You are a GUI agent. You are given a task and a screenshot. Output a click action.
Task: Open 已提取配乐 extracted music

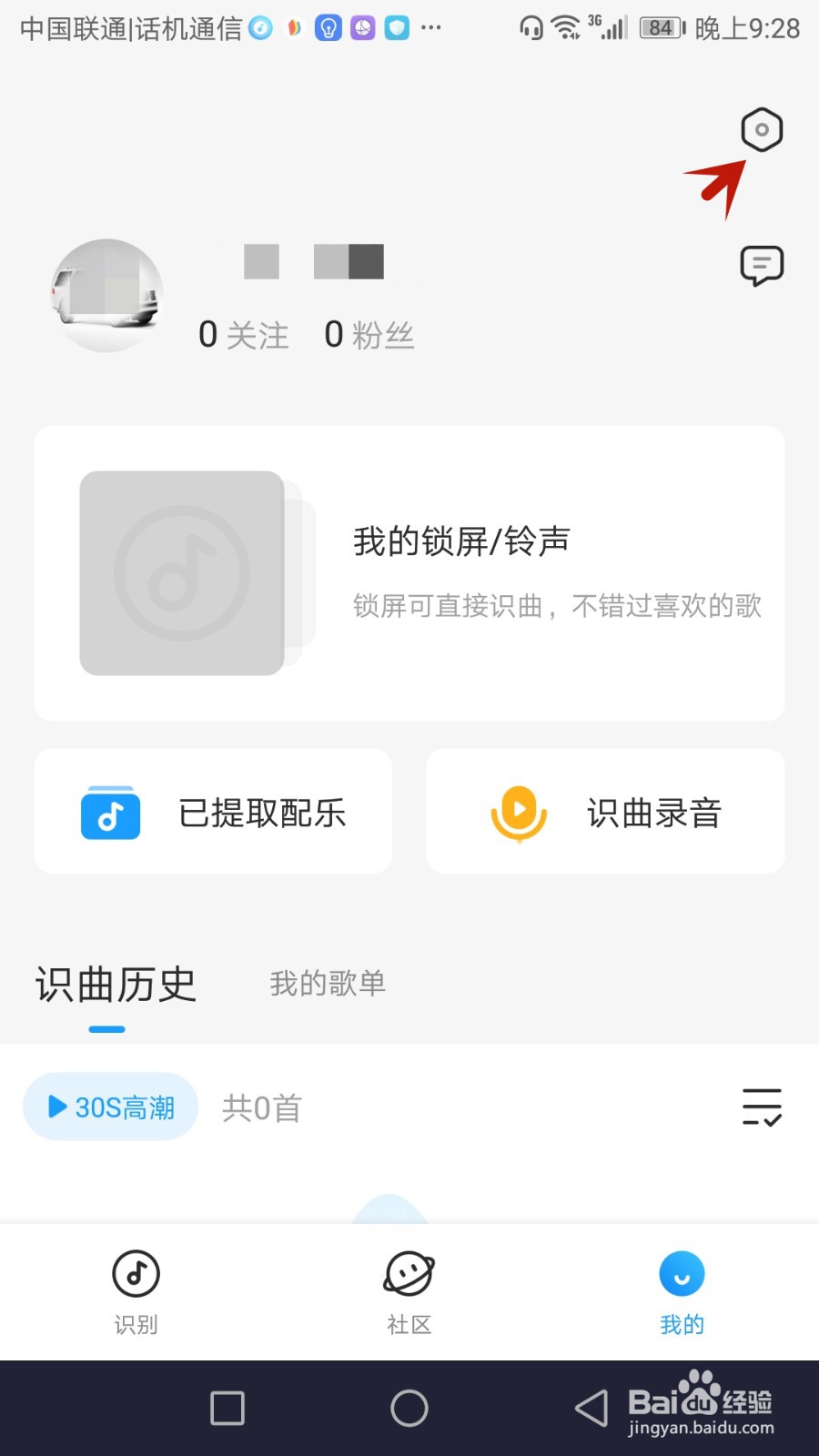pyautogui.click(x=214, y=812)
